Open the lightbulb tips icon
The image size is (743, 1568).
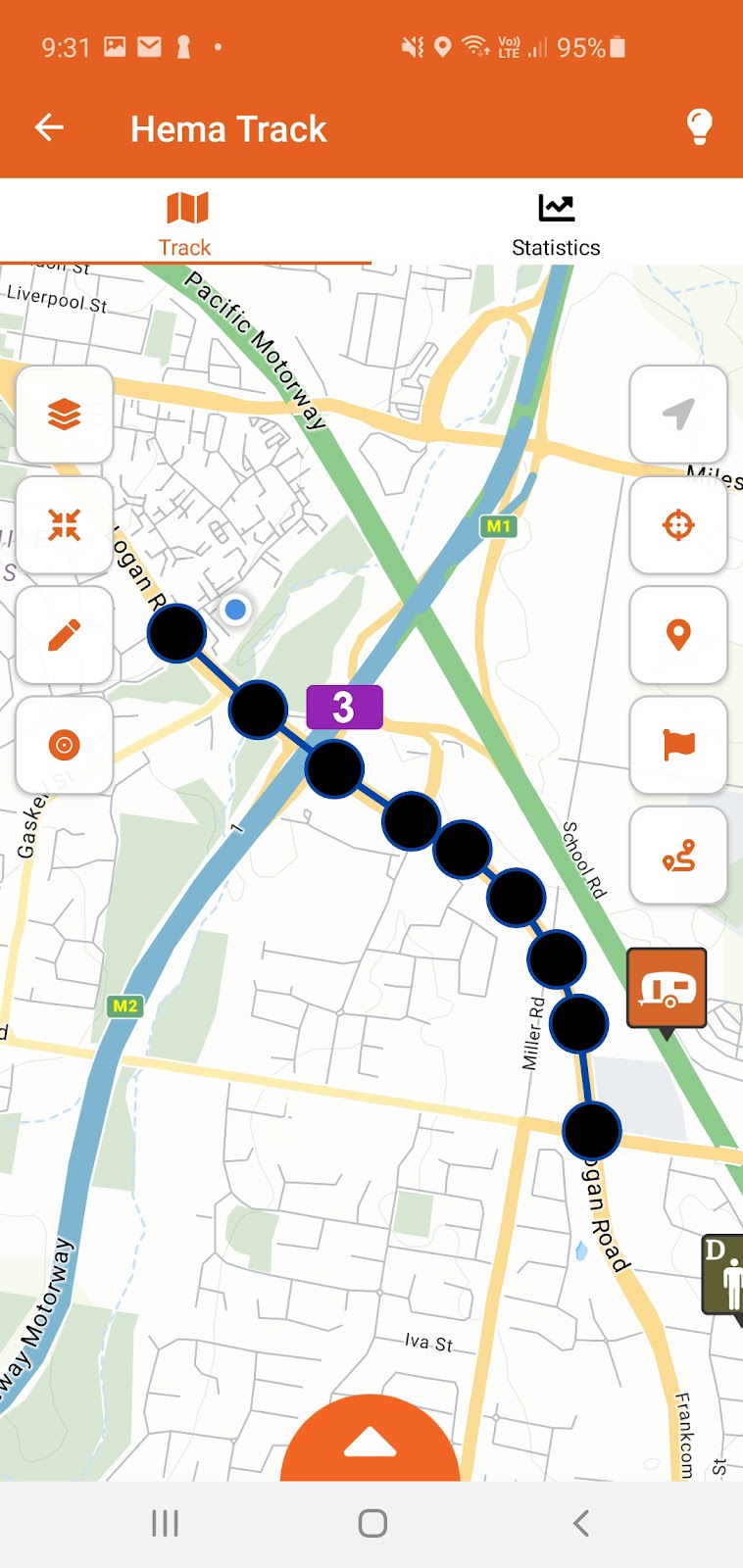click(699, 127)
